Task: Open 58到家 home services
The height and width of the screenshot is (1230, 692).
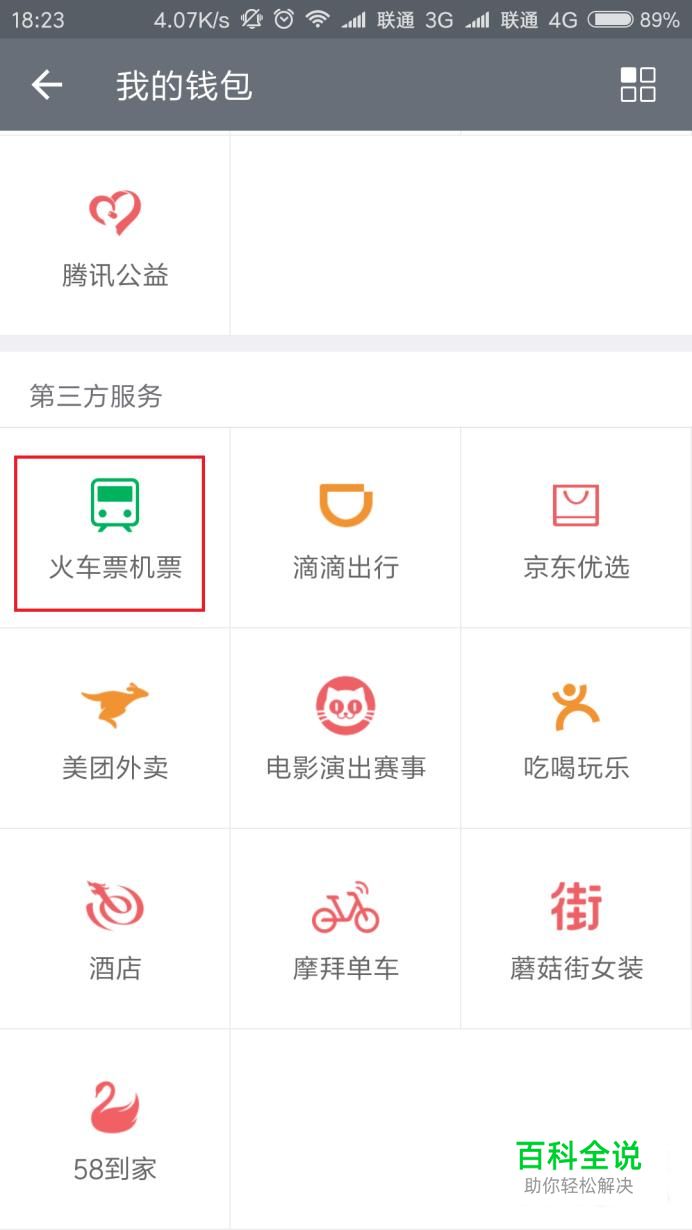Action: pos(115,1129)
